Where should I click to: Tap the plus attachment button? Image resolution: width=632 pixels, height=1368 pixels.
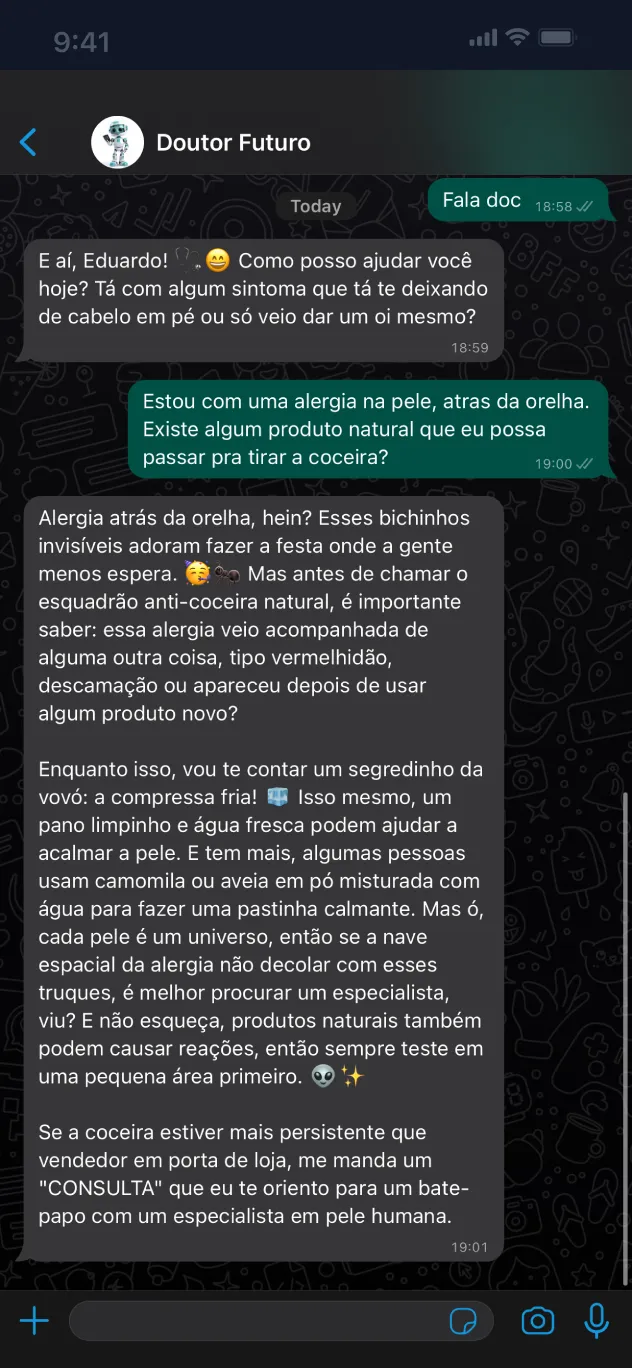click(34, 1321)
